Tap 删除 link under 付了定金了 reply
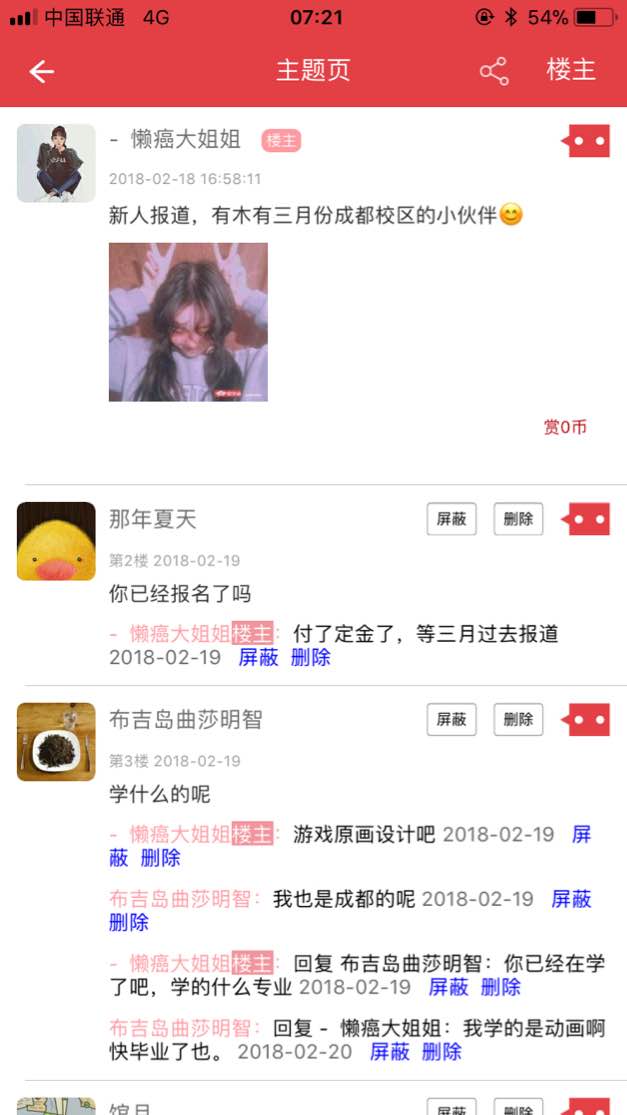The width and height of the screenshot is (627, 1115). (310, 658)
